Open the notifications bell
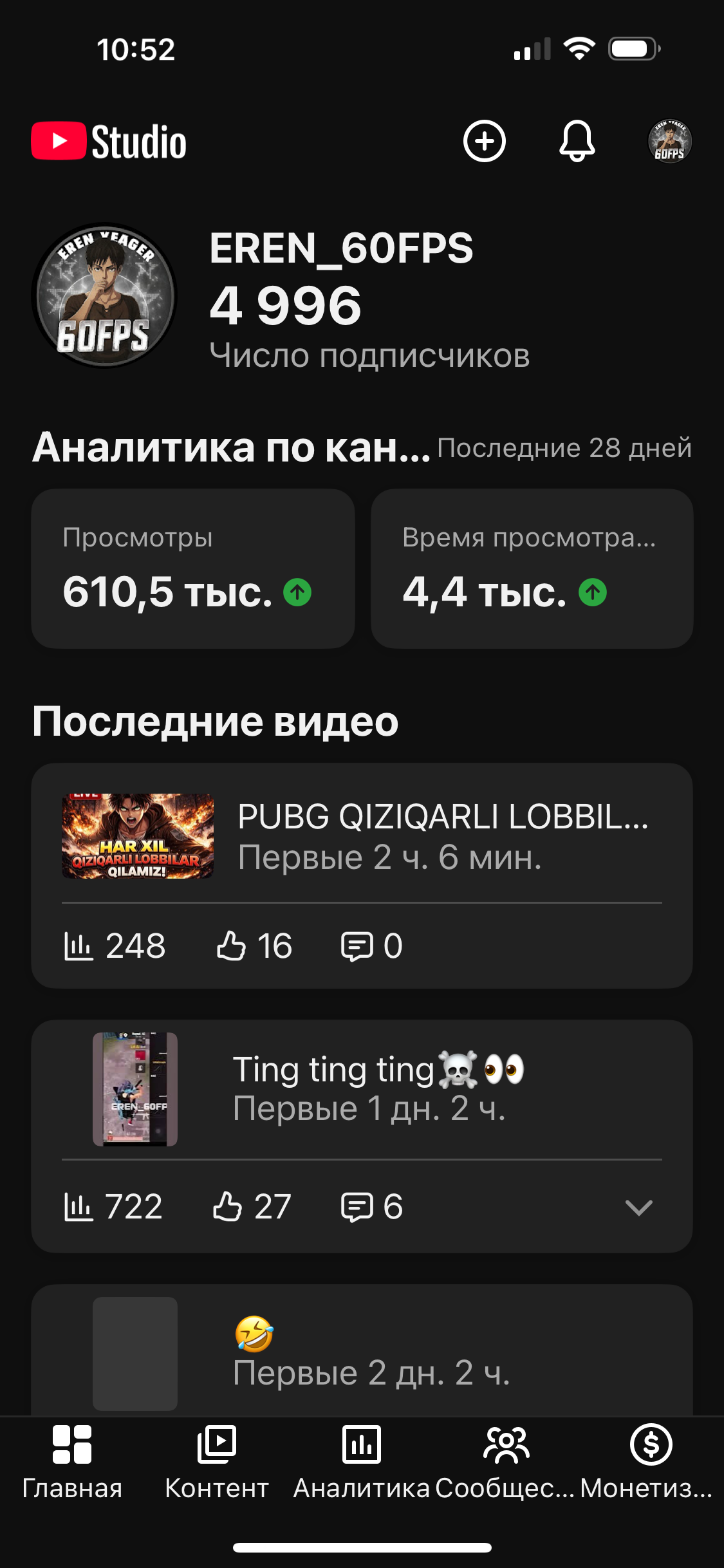This screenshot has height=1568, width=724. click(x=577, y=141)
